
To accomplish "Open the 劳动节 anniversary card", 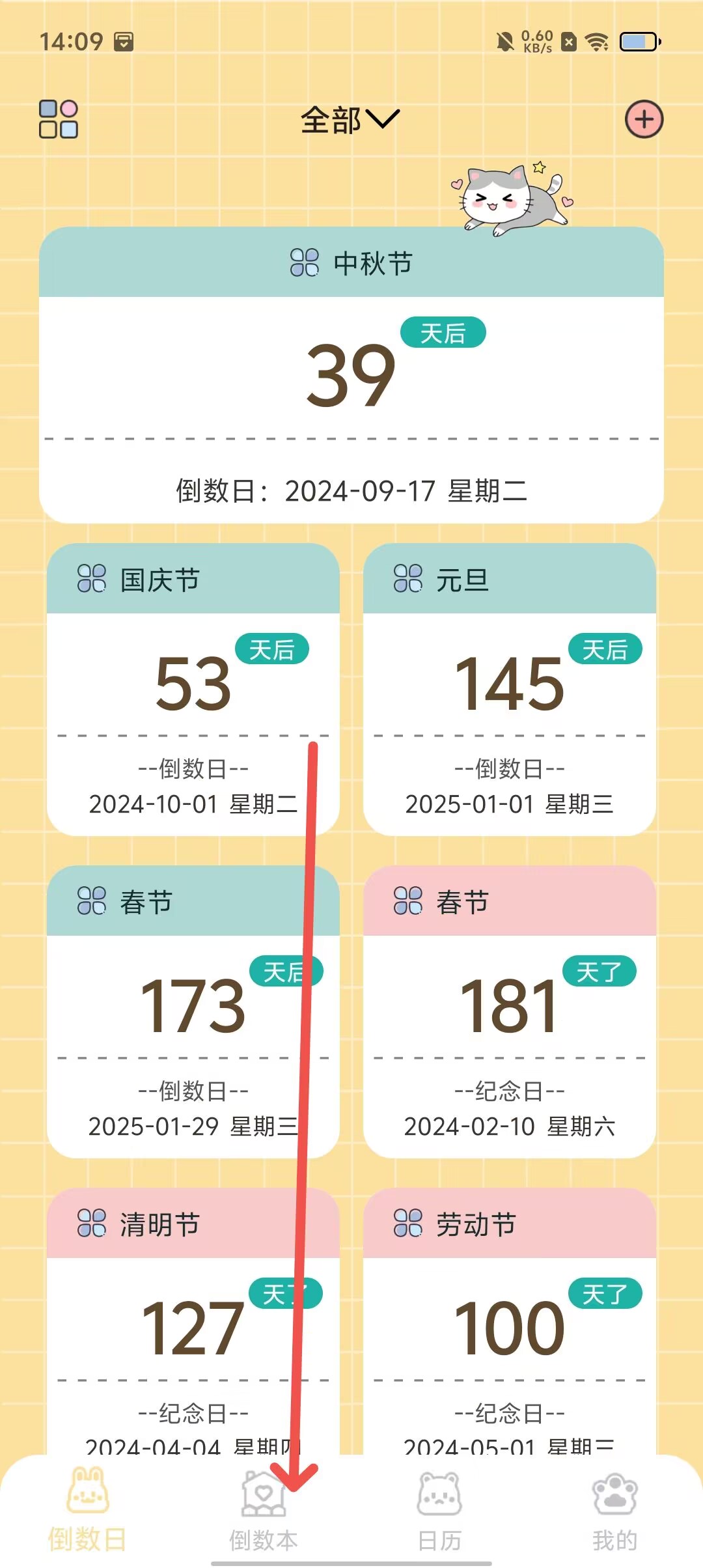I will point(509,1328).
